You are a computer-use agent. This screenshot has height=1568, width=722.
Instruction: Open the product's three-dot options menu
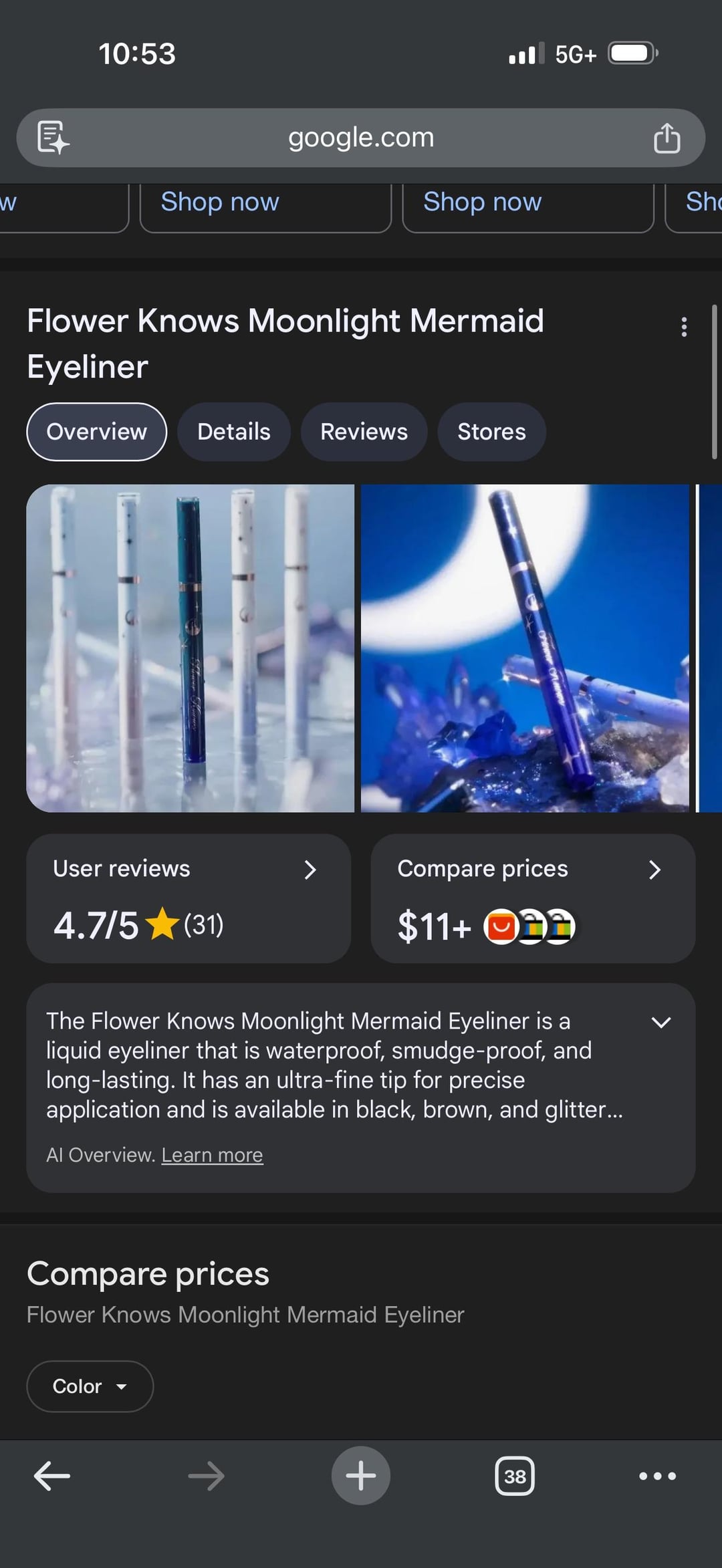(683, 327)
